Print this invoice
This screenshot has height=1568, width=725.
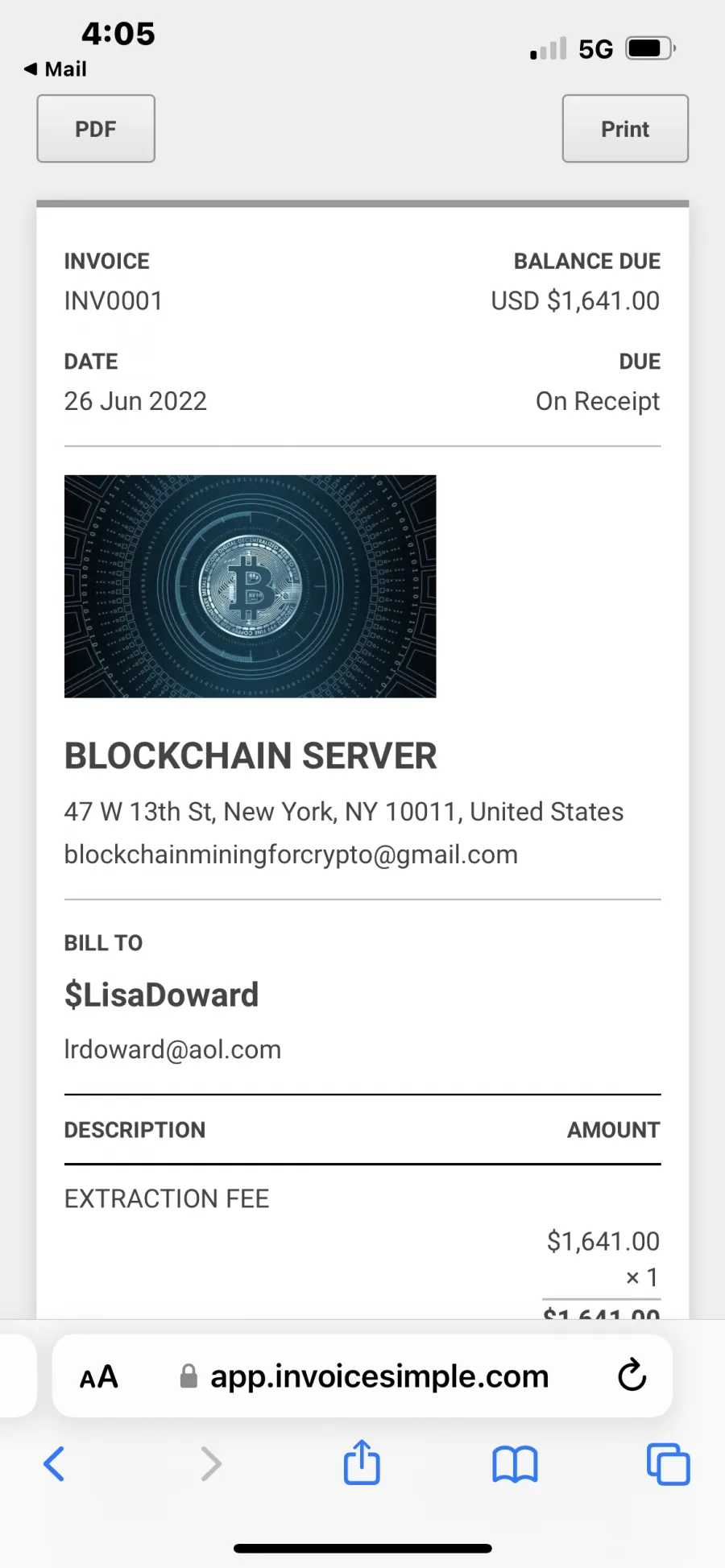click(x=625, y=129)
